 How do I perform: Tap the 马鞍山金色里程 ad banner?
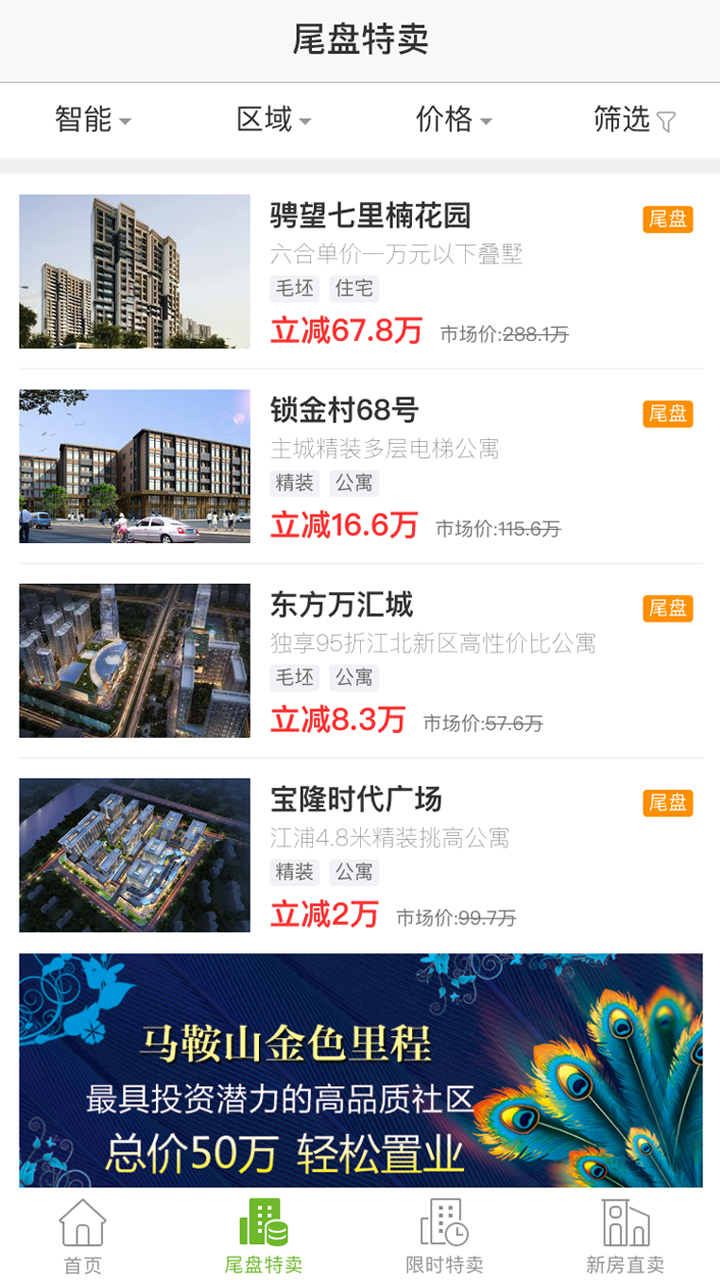tap(360, 1070)
